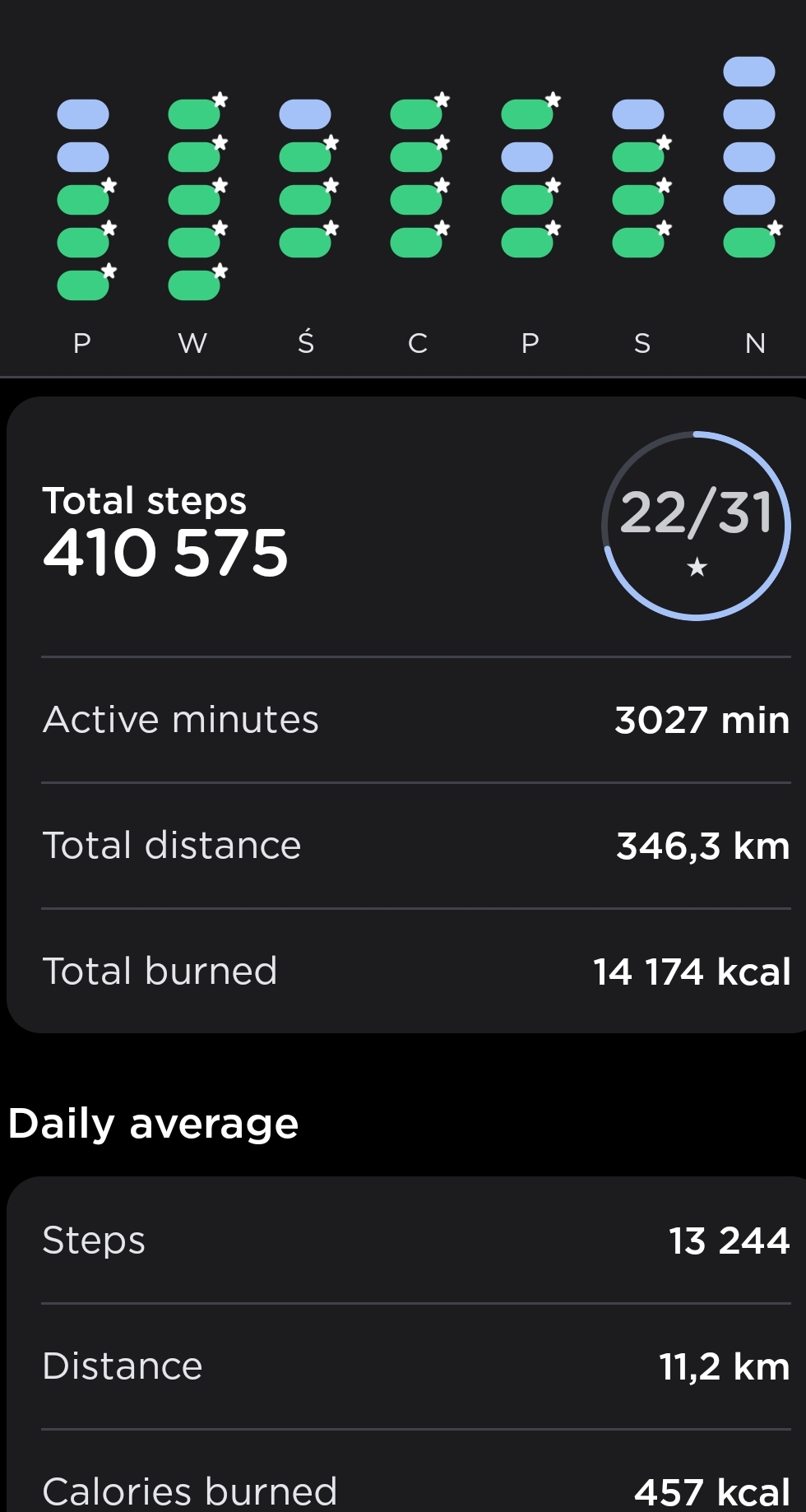
Task: Tap the blue day pill atop the Ś column
Action: pyautogui.click(x=305, y=114)
